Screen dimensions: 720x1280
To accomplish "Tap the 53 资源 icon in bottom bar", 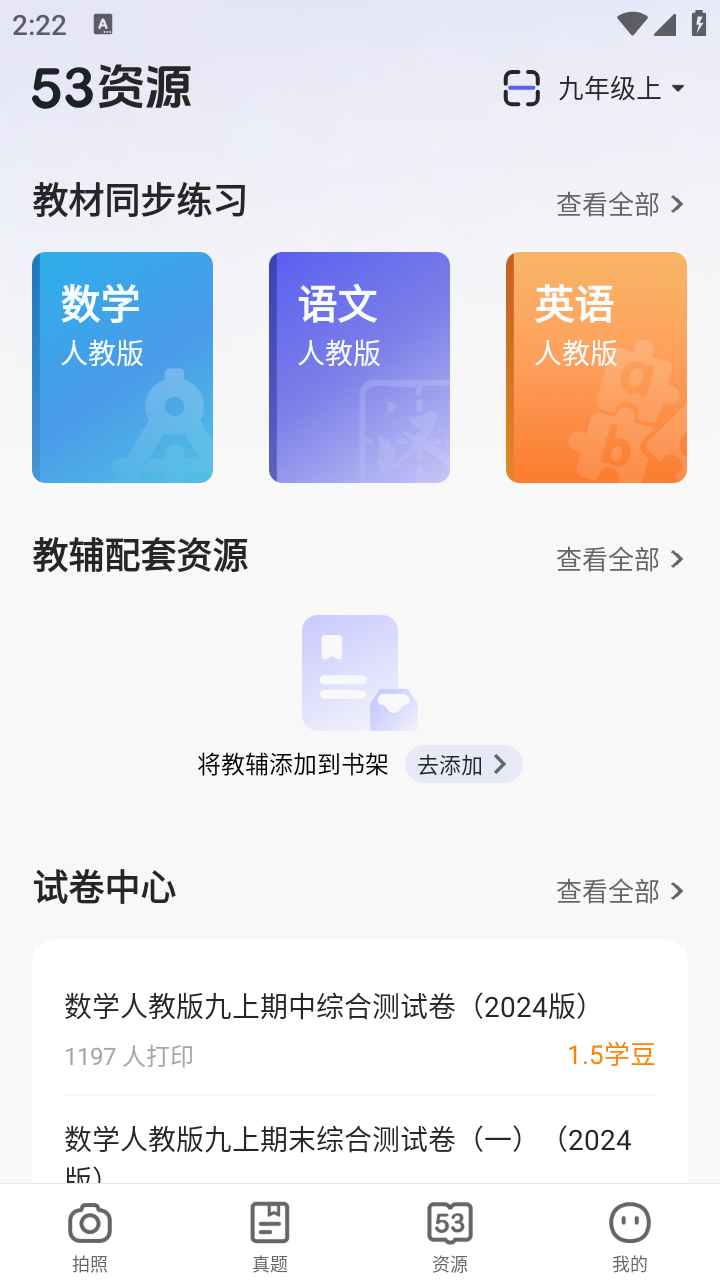I will [450, 1222].
